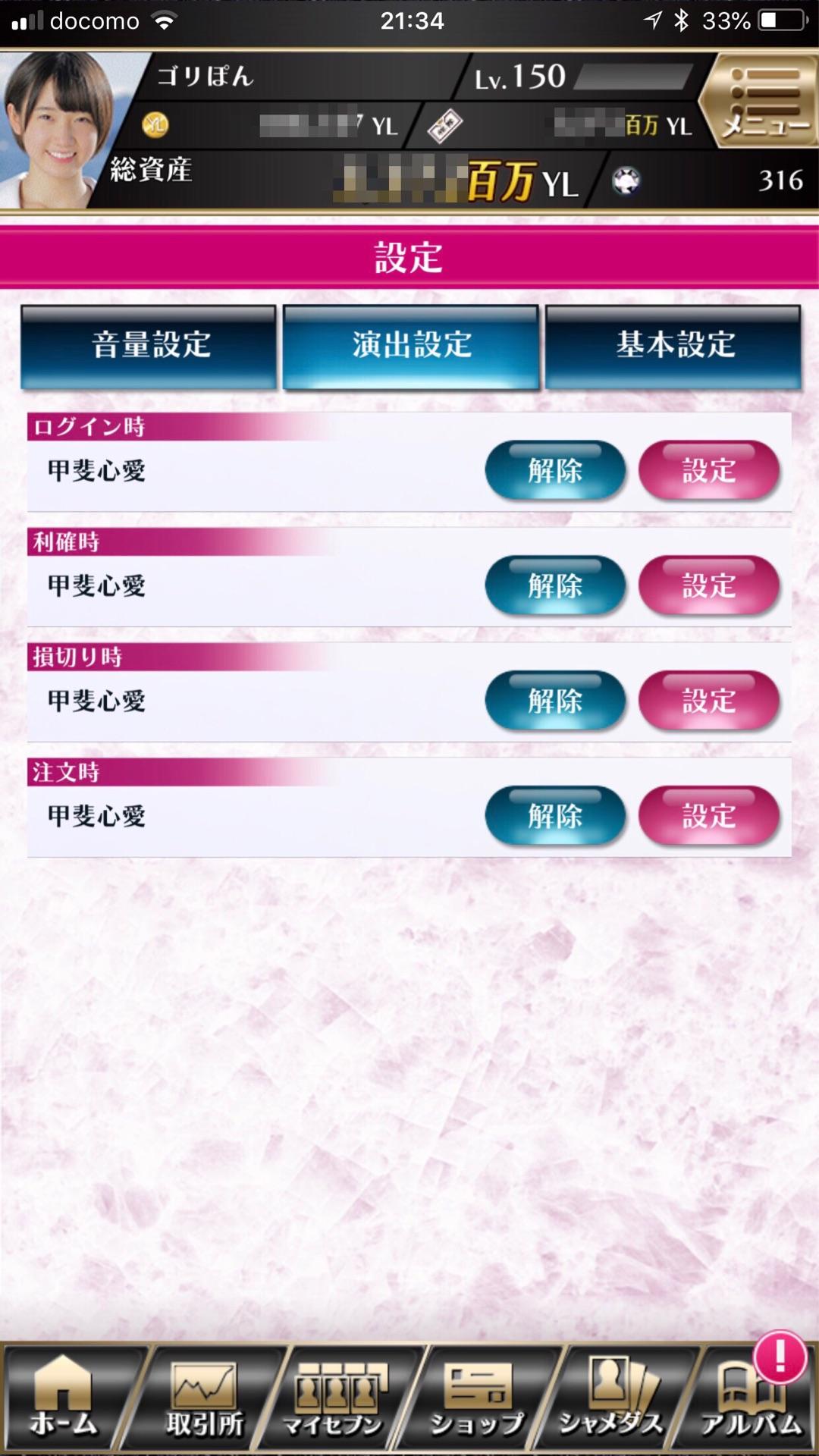
Task: Select the 演出設定 tab
Action: click(x=410, y=347)
